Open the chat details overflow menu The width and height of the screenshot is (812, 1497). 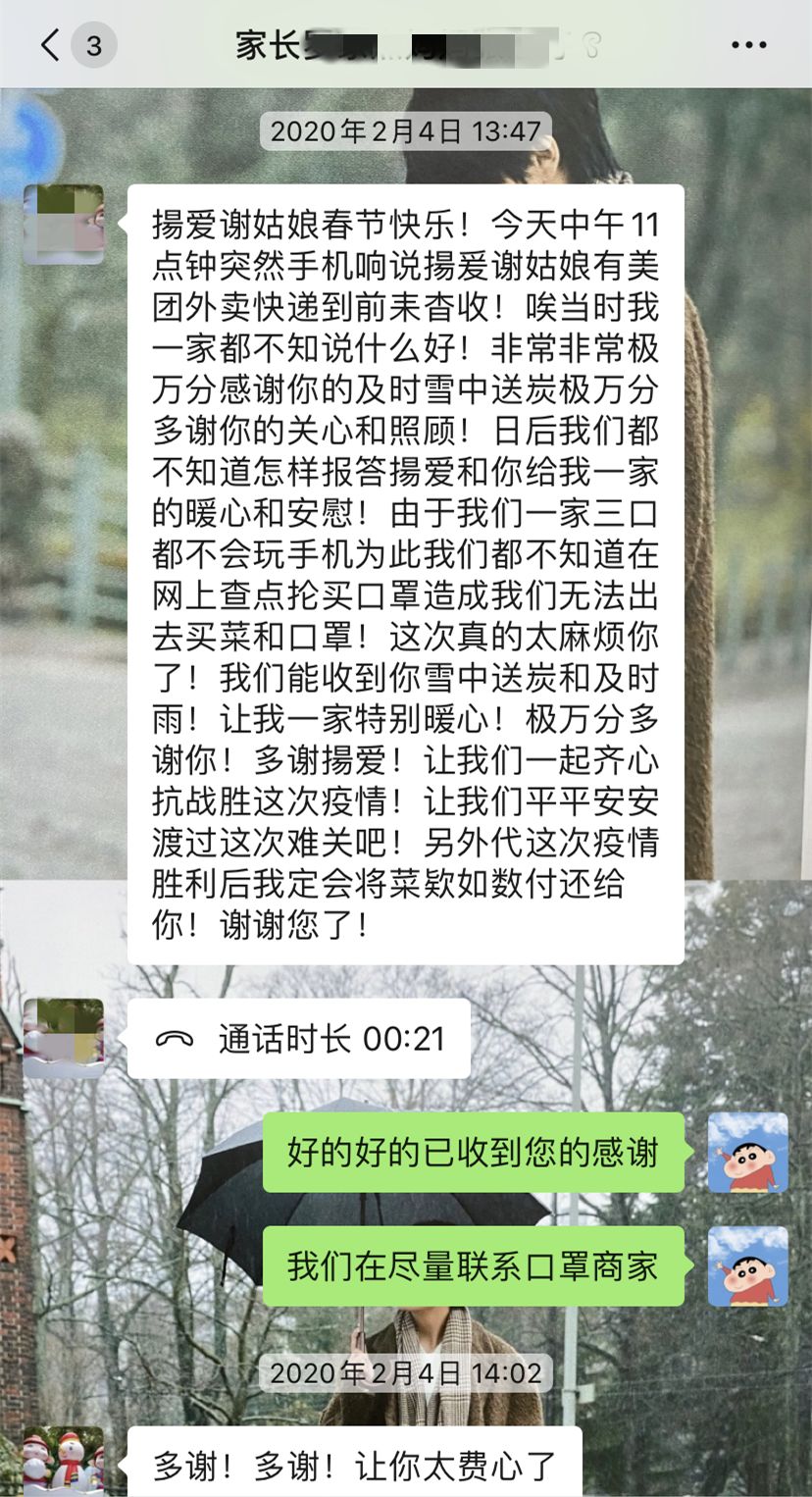coord(749,45)
